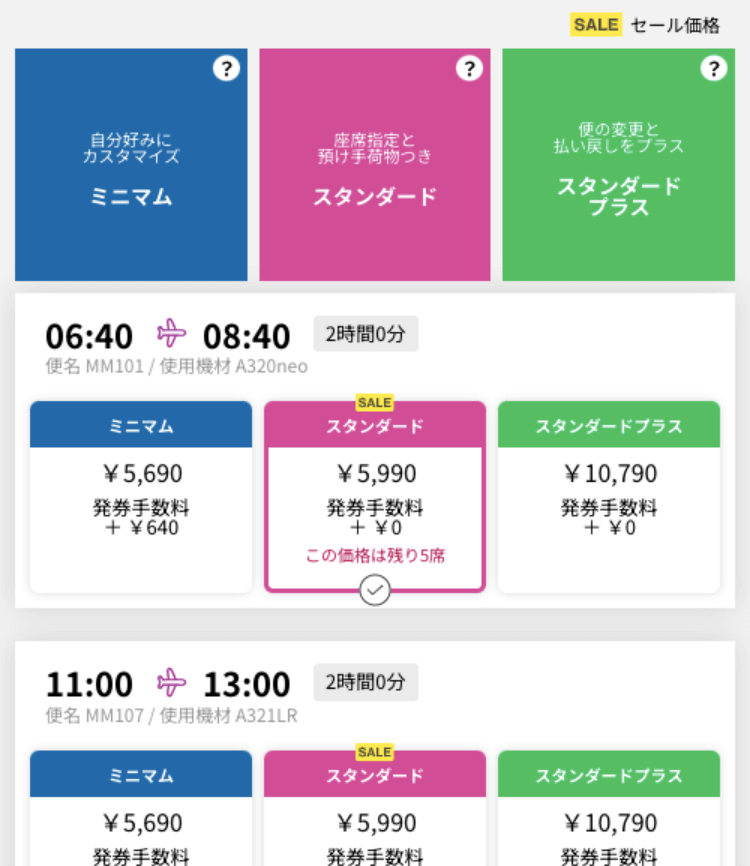Image resolution: width=750 pixels, height=866 pixels.
Task: Click the green スタンダードプラス category panel
Action: point(618,165)
